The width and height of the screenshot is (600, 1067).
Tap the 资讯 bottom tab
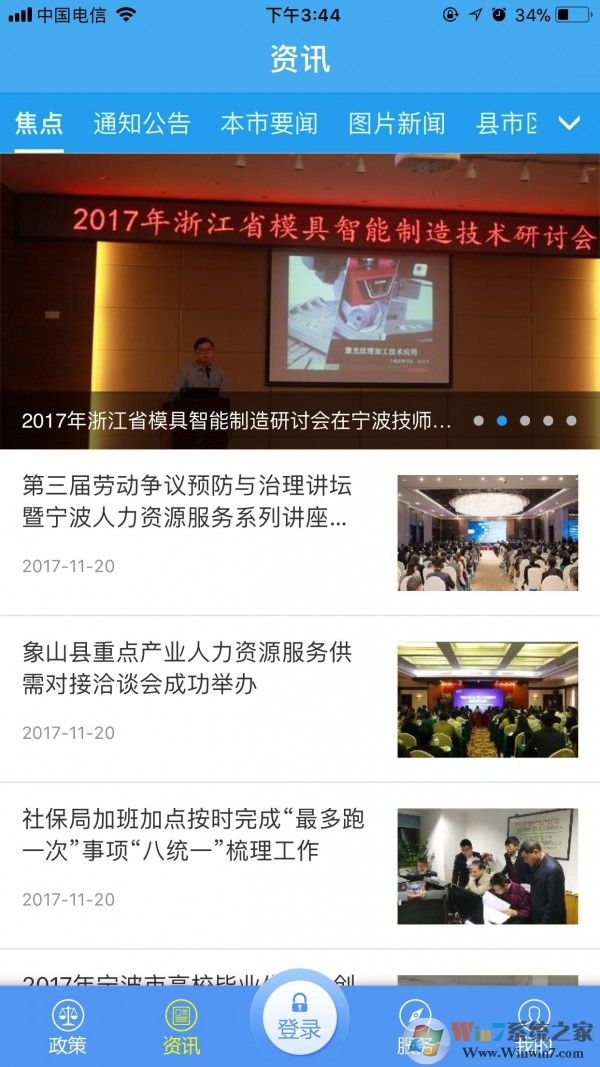181,1027
